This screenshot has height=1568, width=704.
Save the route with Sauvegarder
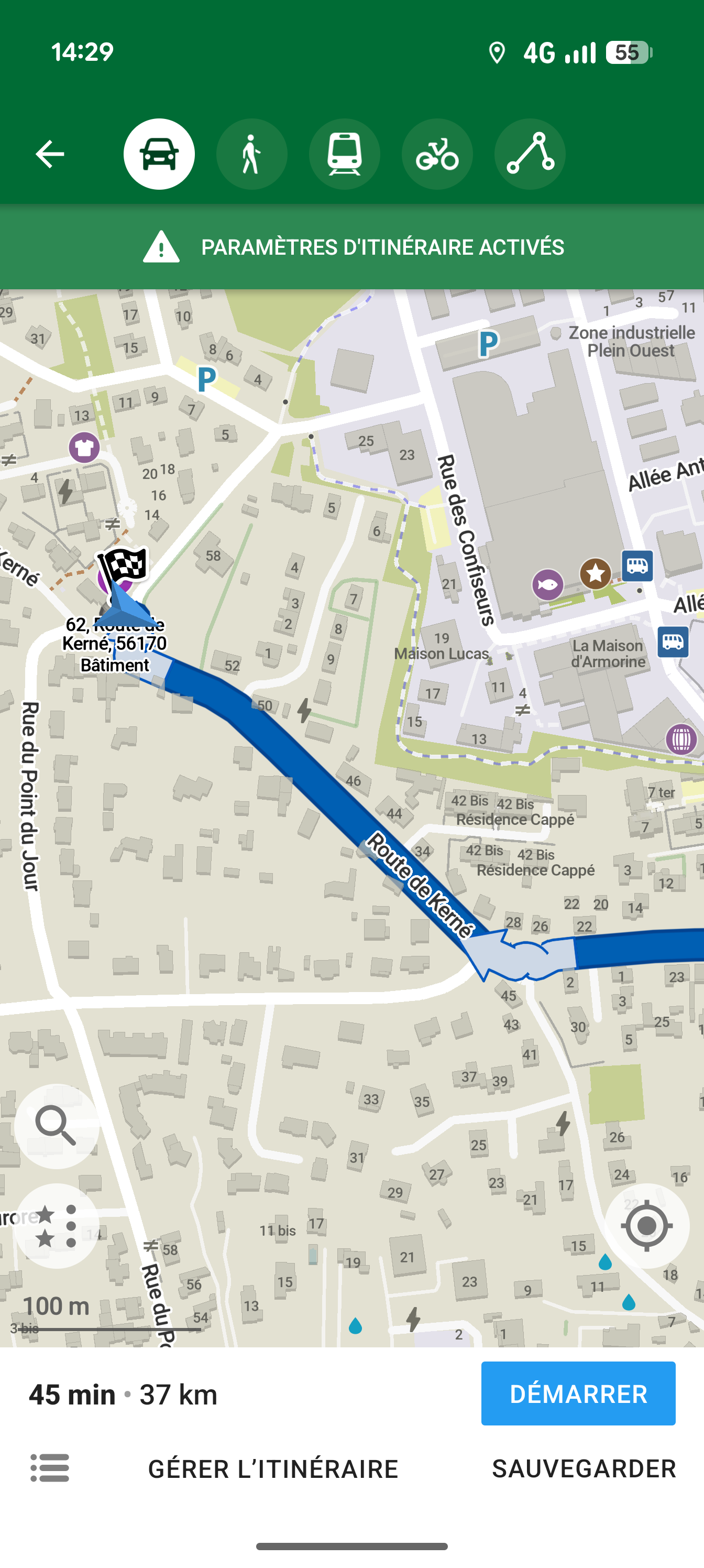pos(584,1469)
